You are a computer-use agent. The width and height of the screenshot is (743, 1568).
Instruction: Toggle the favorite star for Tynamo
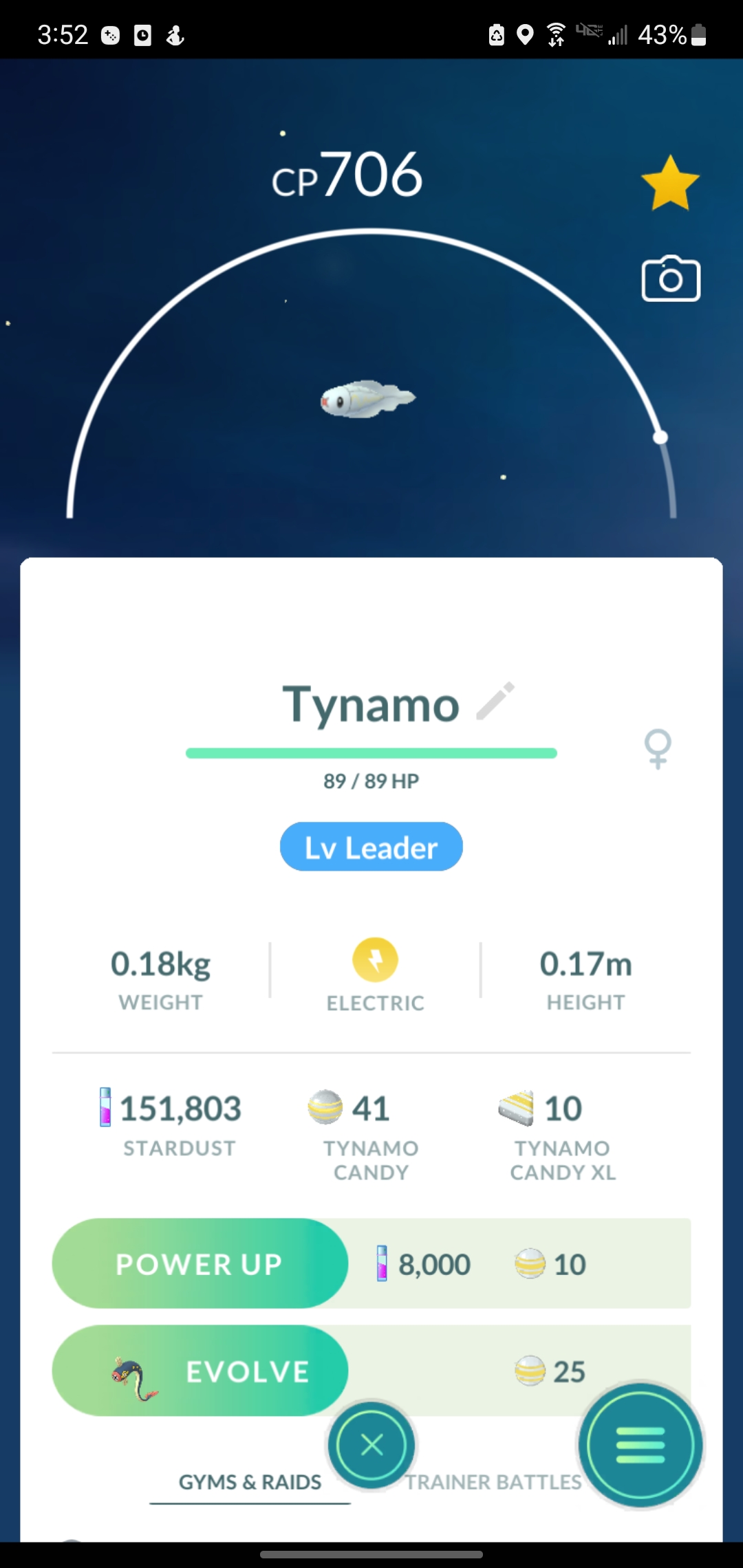pyautogui.click(x=670, y=183)
